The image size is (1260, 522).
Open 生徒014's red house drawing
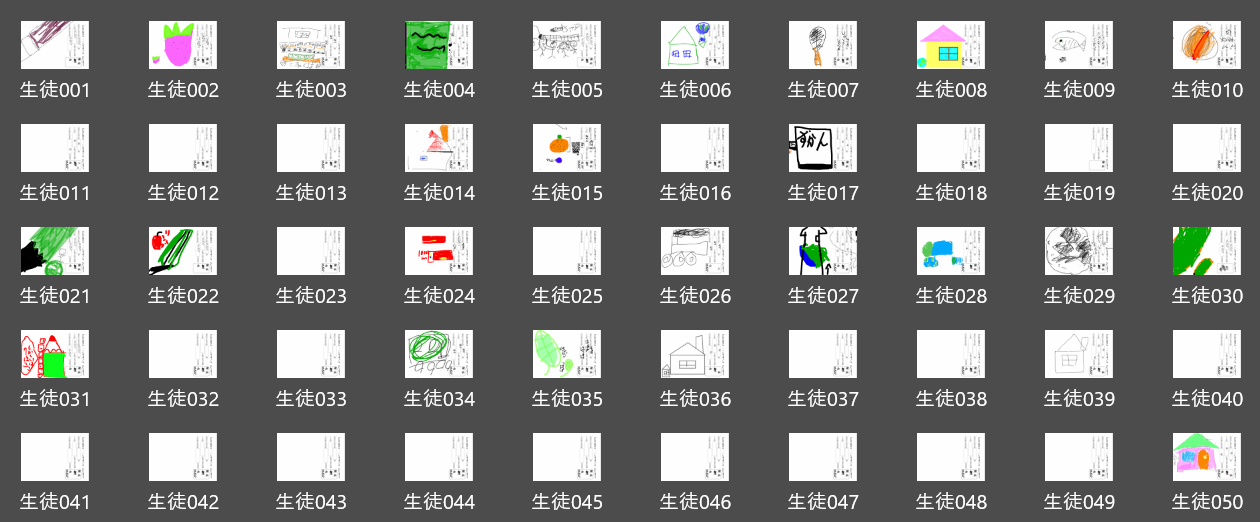pyautogui.click(x=439, y=148)
